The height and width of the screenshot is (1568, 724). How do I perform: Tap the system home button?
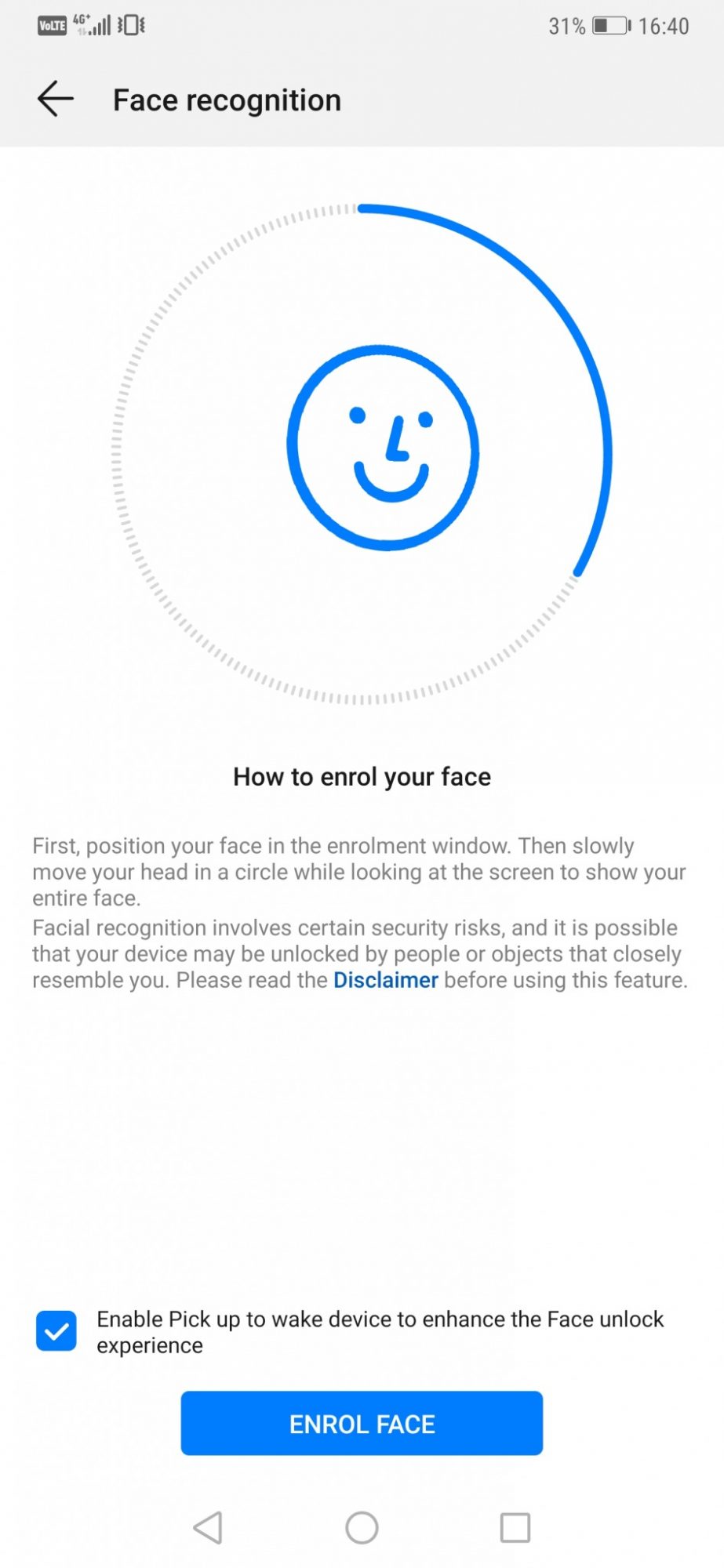(x=362, y=1527)
